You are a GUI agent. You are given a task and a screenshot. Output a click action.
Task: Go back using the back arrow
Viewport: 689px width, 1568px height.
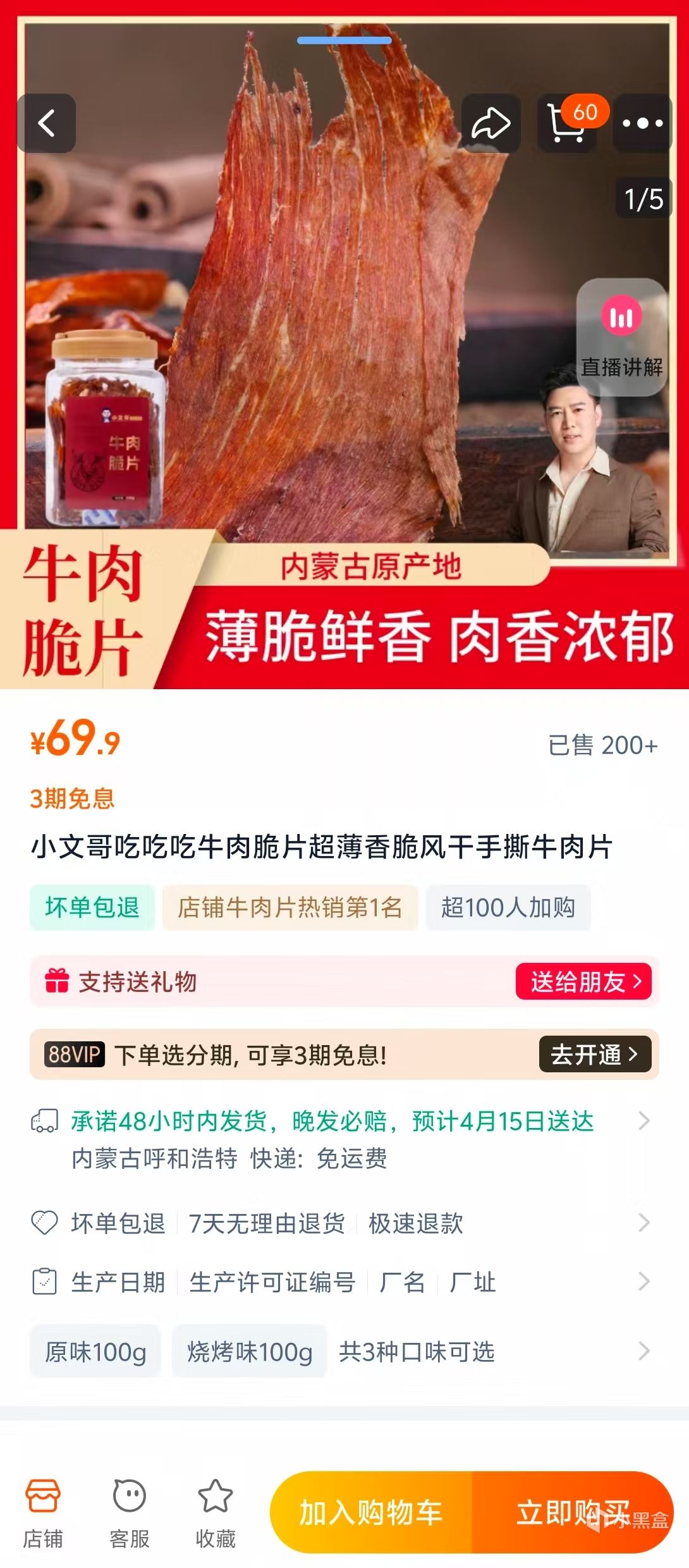47,123
